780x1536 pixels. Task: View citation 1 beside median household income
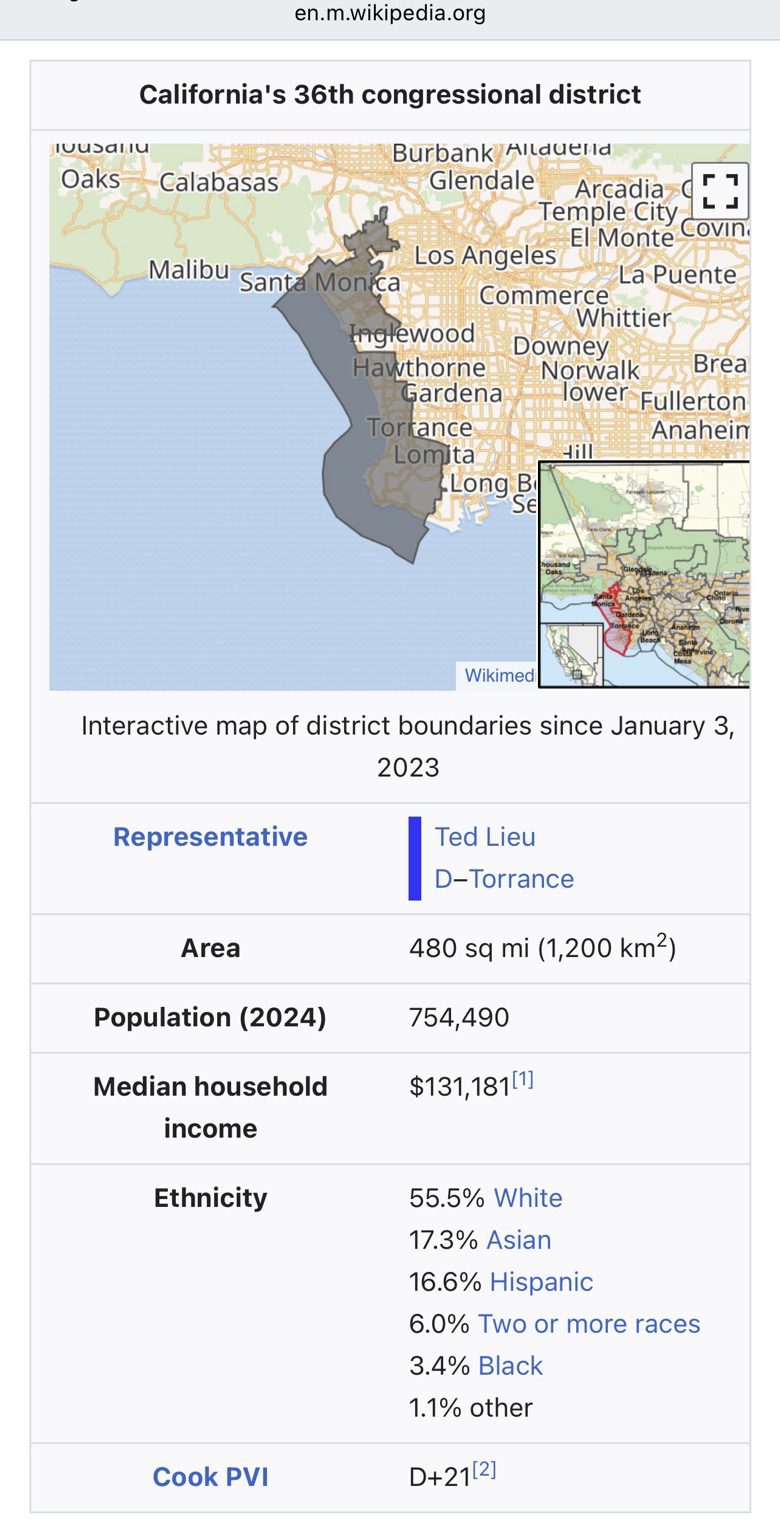[x=523, y=1080]
